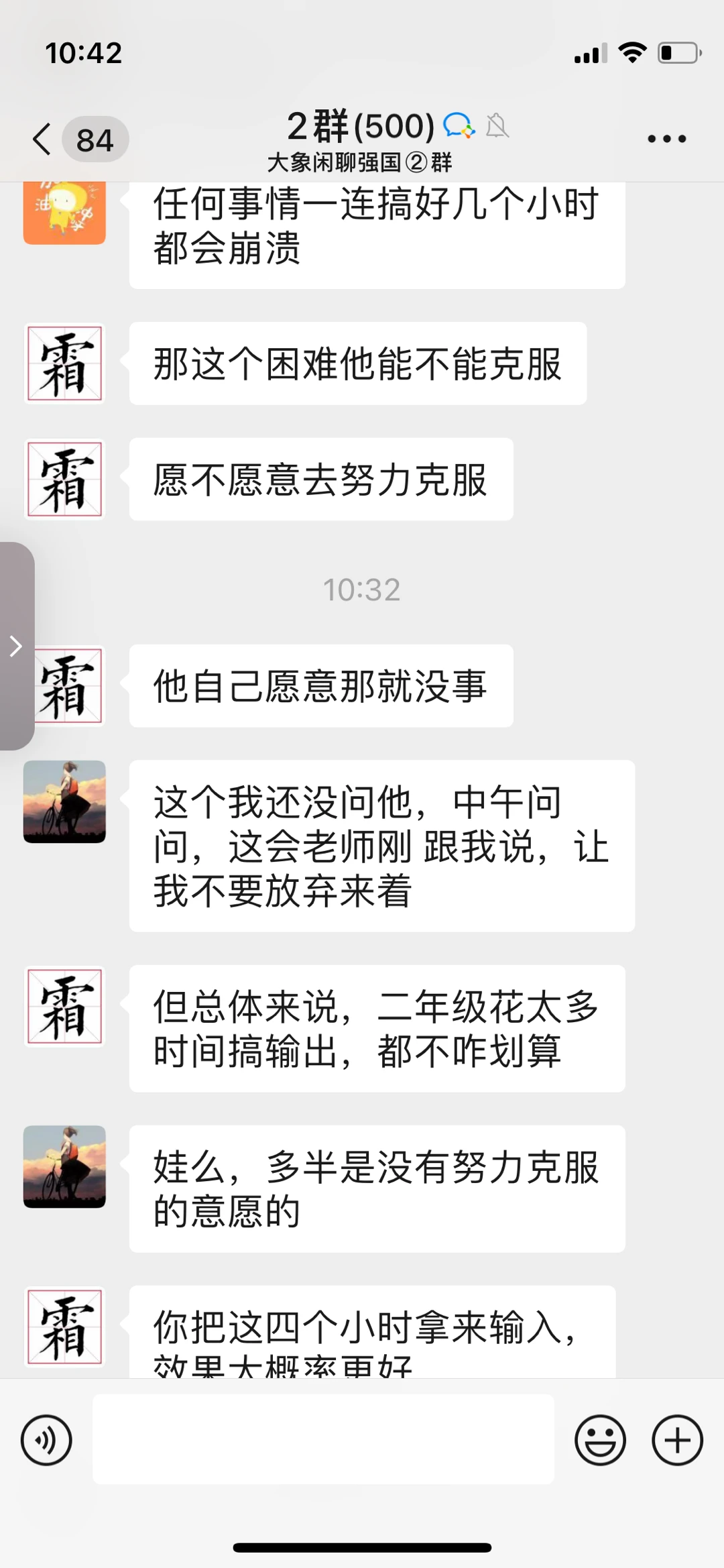Open the emoji sticker panel
724x1568 pixels.
600,1440
